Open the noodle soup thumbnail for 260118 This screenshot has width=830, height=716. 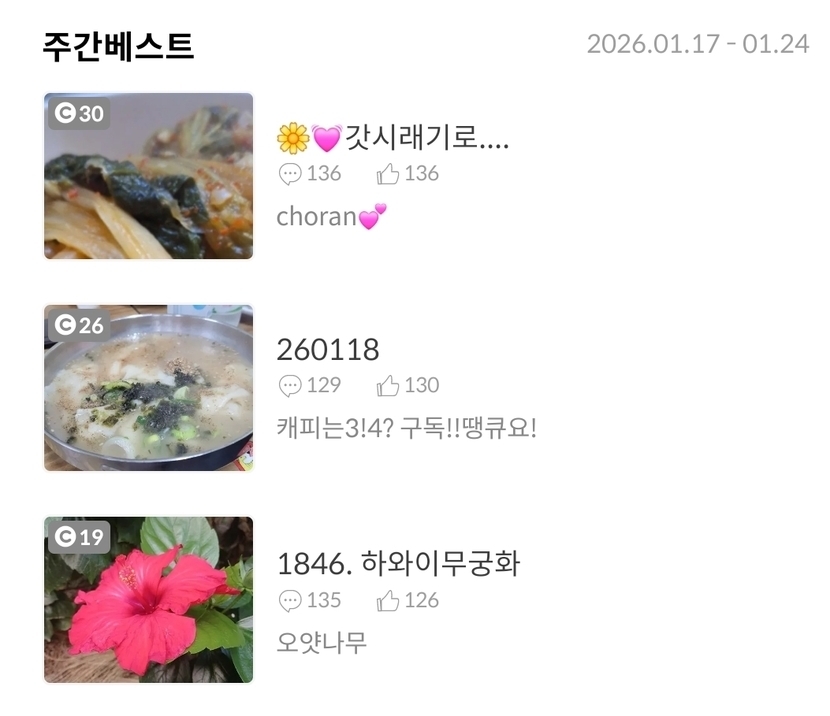pyautogui.click(x=148, y=387)
